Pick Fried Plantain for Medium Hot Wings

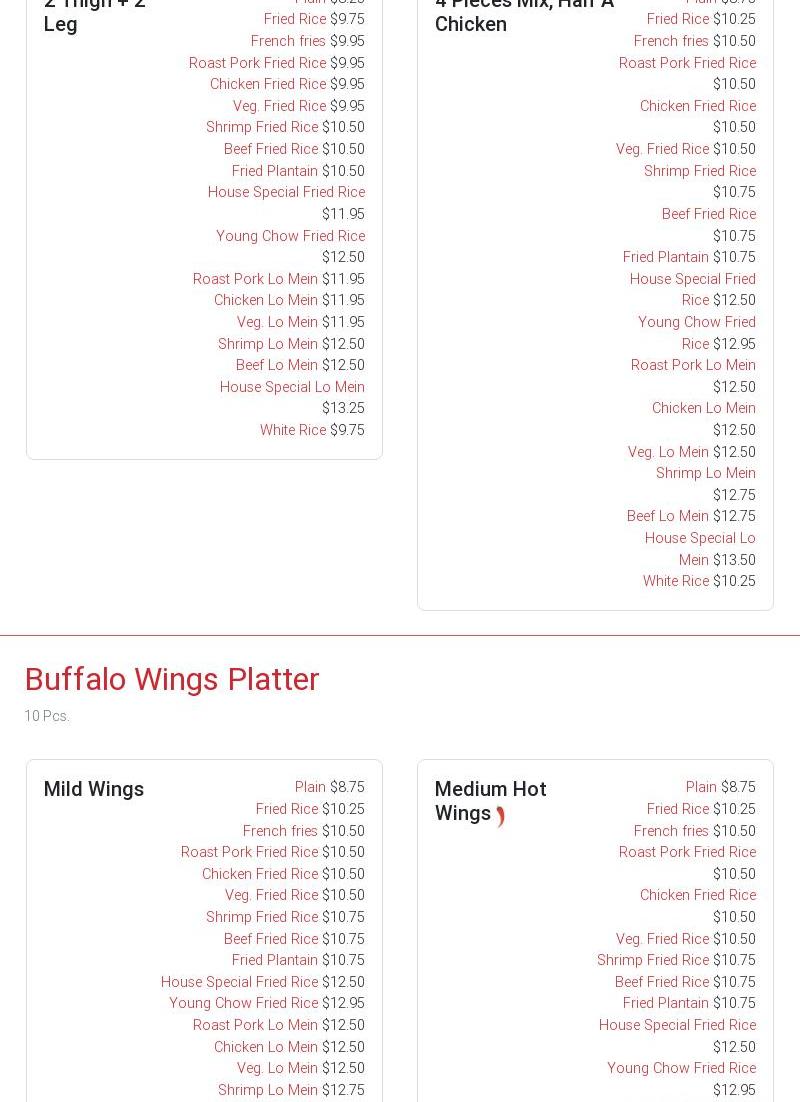coord(665,1003)
